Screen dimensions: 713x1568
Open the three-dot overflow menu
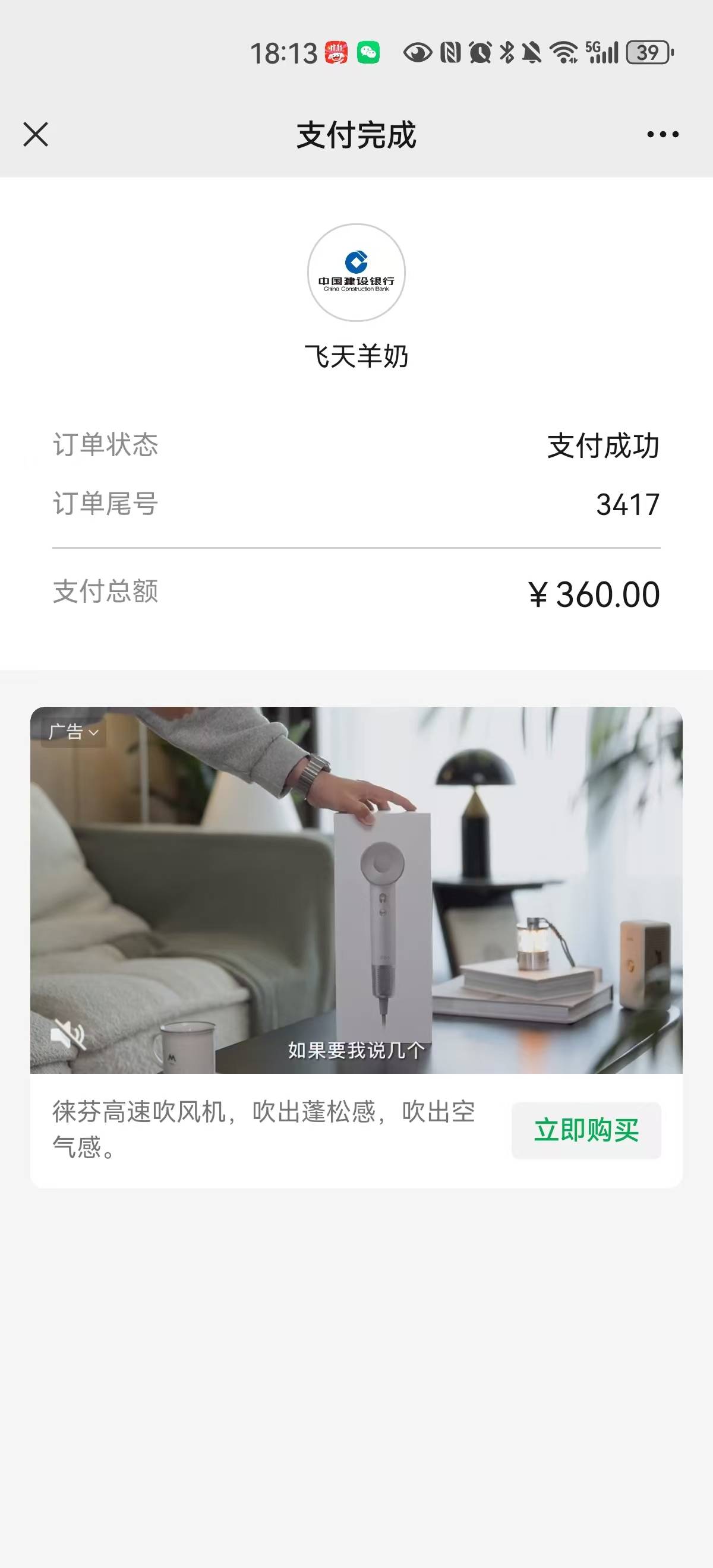coord(662,134)
